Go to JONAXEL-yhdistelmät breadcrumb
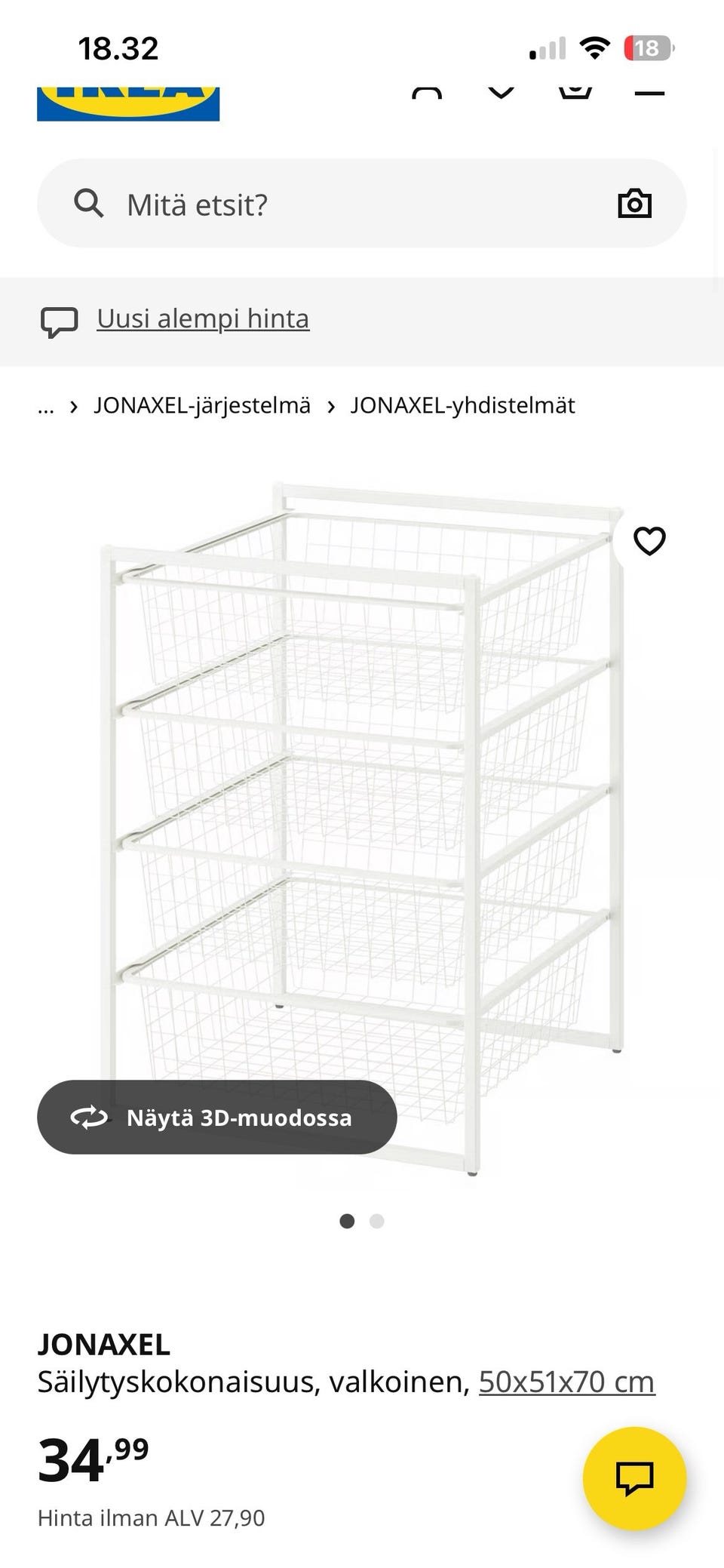This screenshot has height=1568, width=724. [462, 405]
